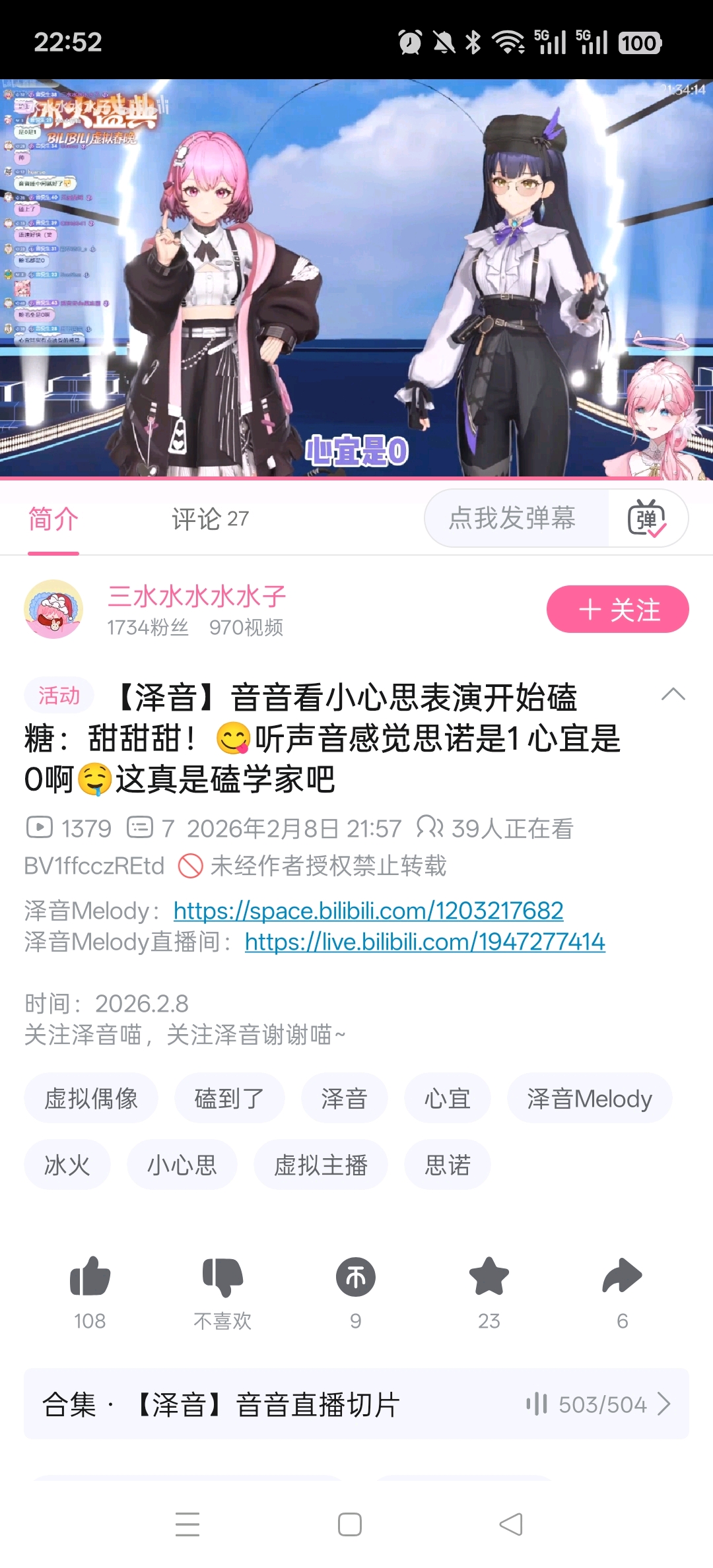Mark the video as 不喜欢

tap(222, 1278)
